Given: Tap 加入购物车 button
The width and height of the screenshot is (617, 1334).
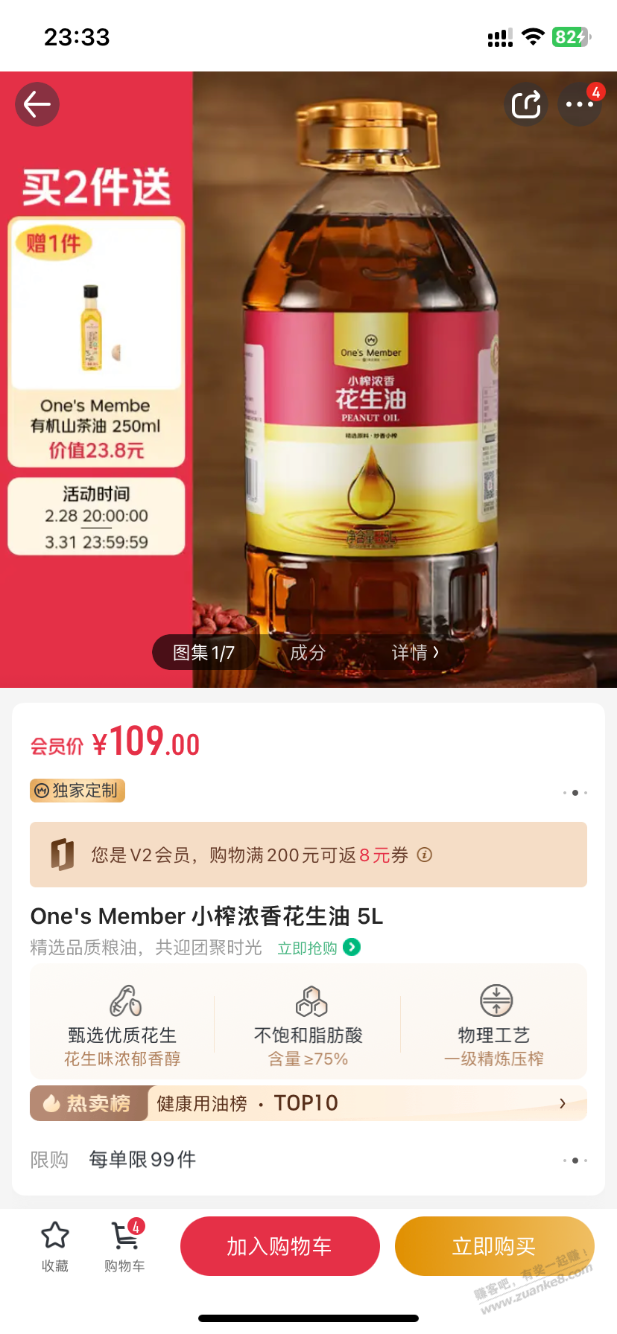Looking at the screenshot, I should click(x=279, y=1246).
